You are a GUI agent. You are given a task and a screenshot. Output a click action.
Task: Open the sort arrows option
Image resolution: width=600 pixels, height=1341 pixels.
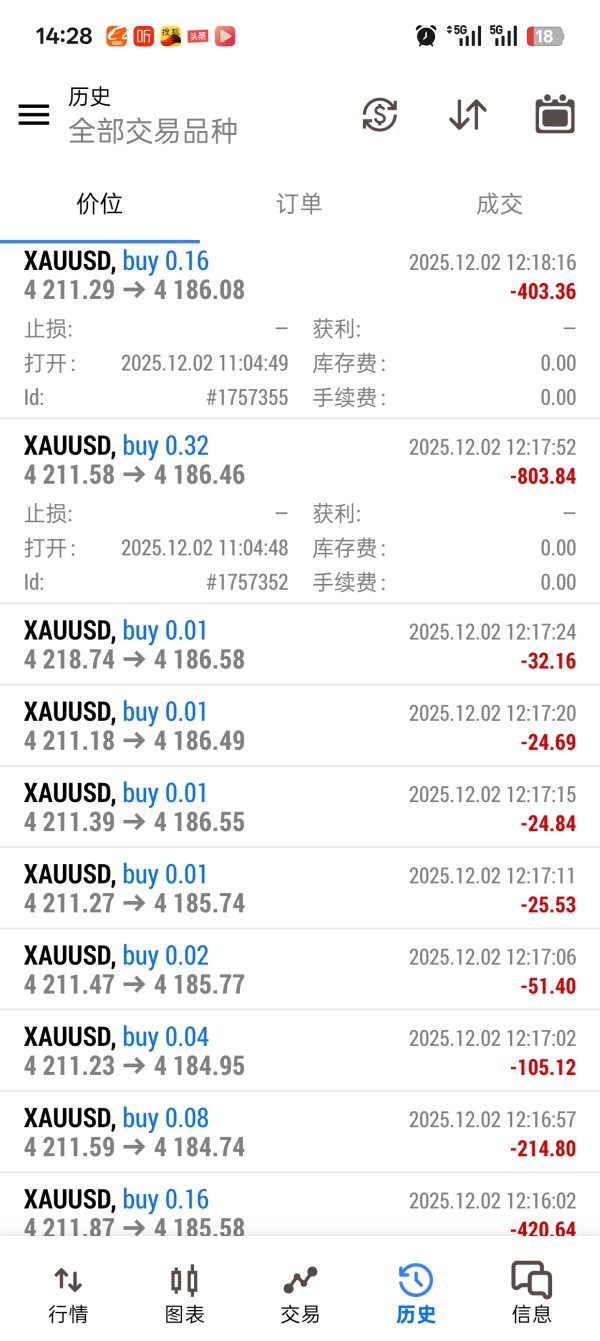point(467,115)
